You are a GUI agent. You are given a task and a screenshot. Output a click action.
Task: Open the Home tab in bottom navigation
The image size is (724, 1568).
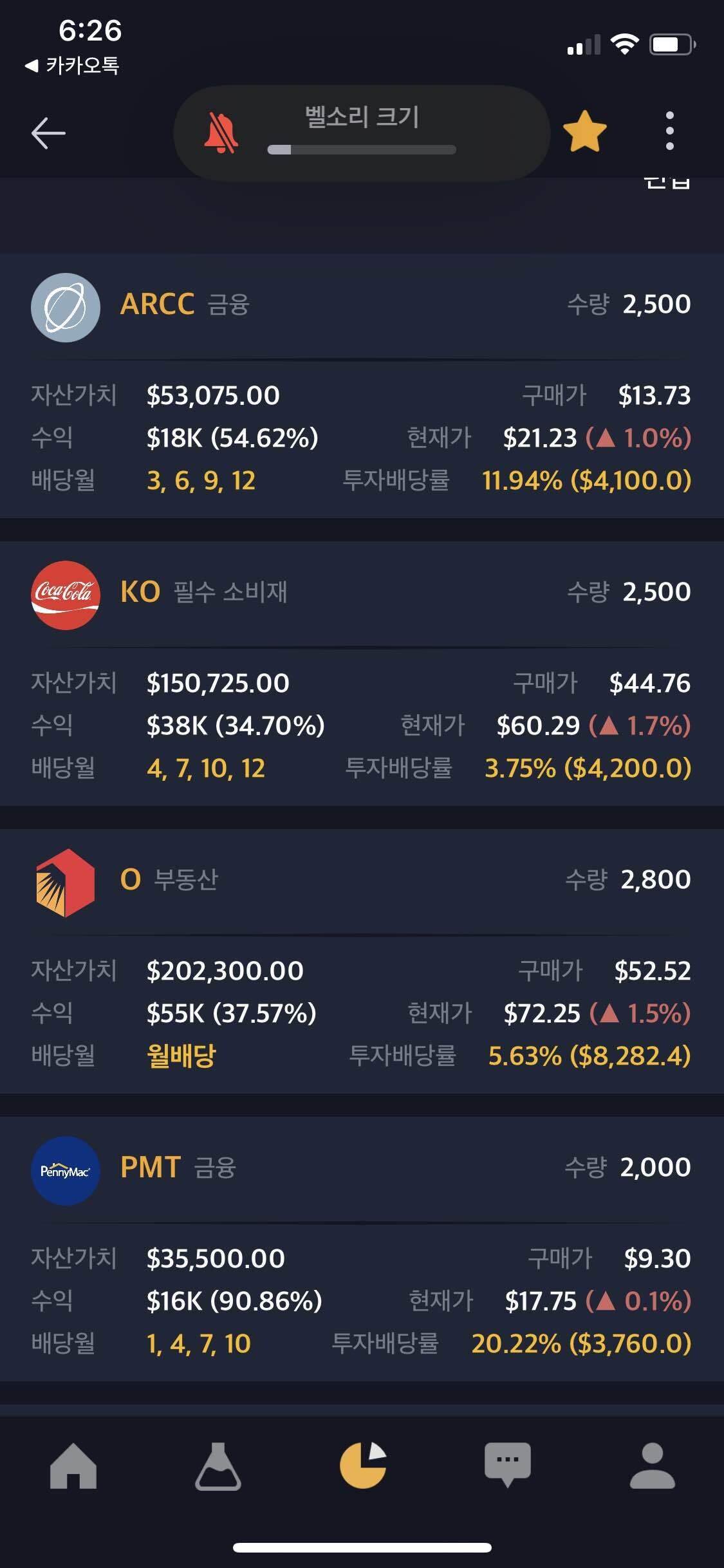(x=72, y=1470)
